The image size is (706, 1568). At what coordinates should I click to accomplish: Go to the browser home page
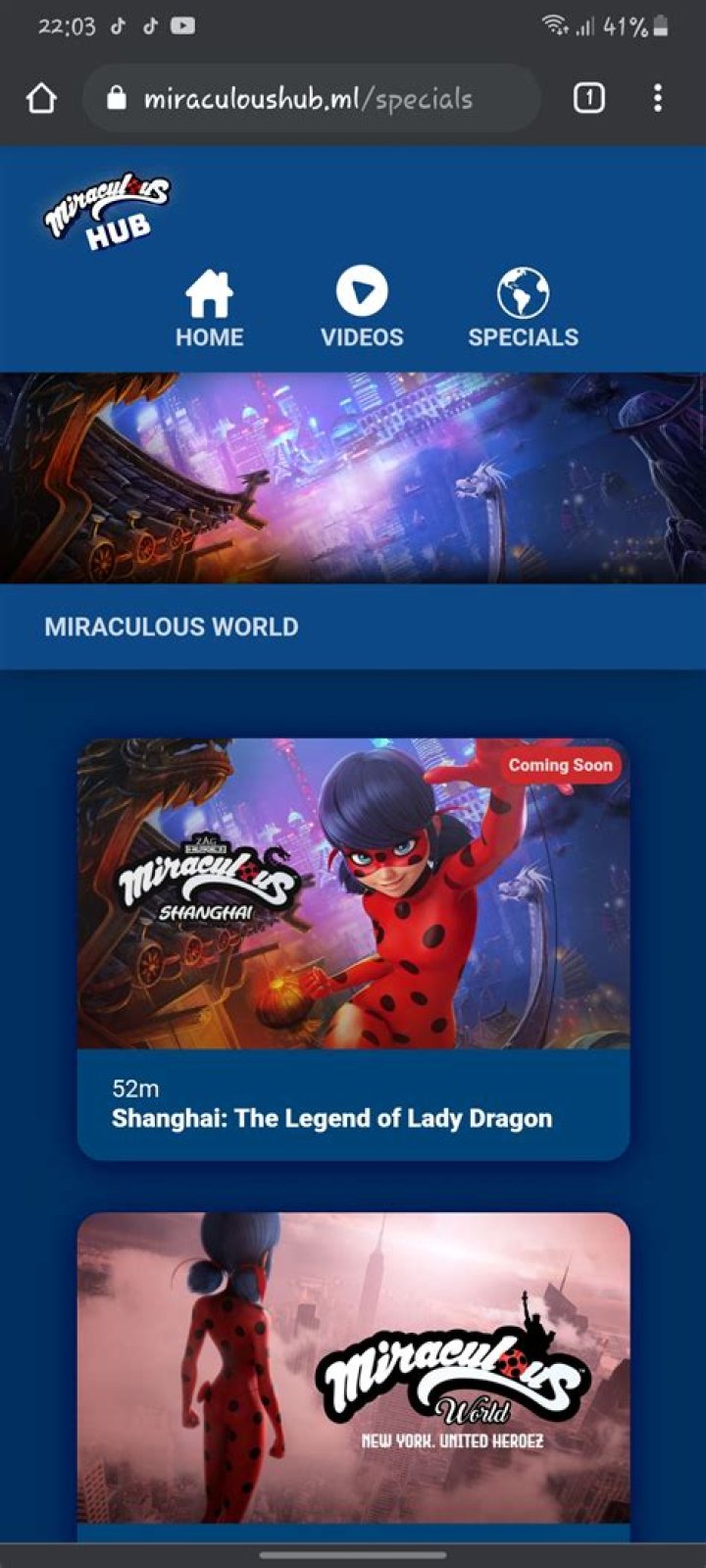coord(41,98)
